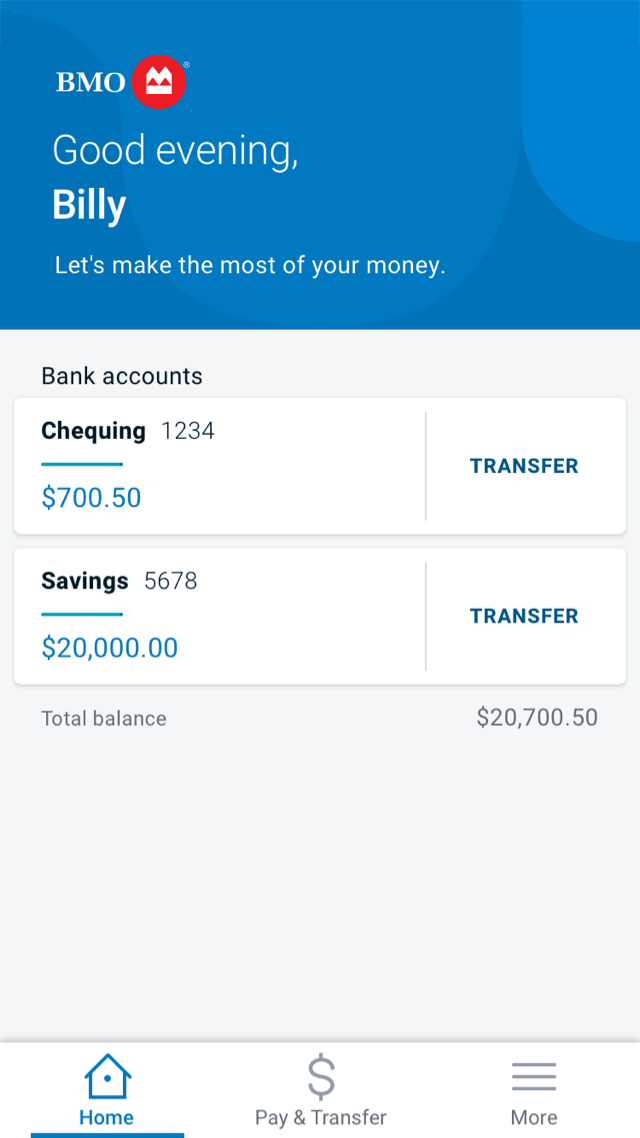
Task: Open the Chequing 1234 account card
Action: pos(220,466)
